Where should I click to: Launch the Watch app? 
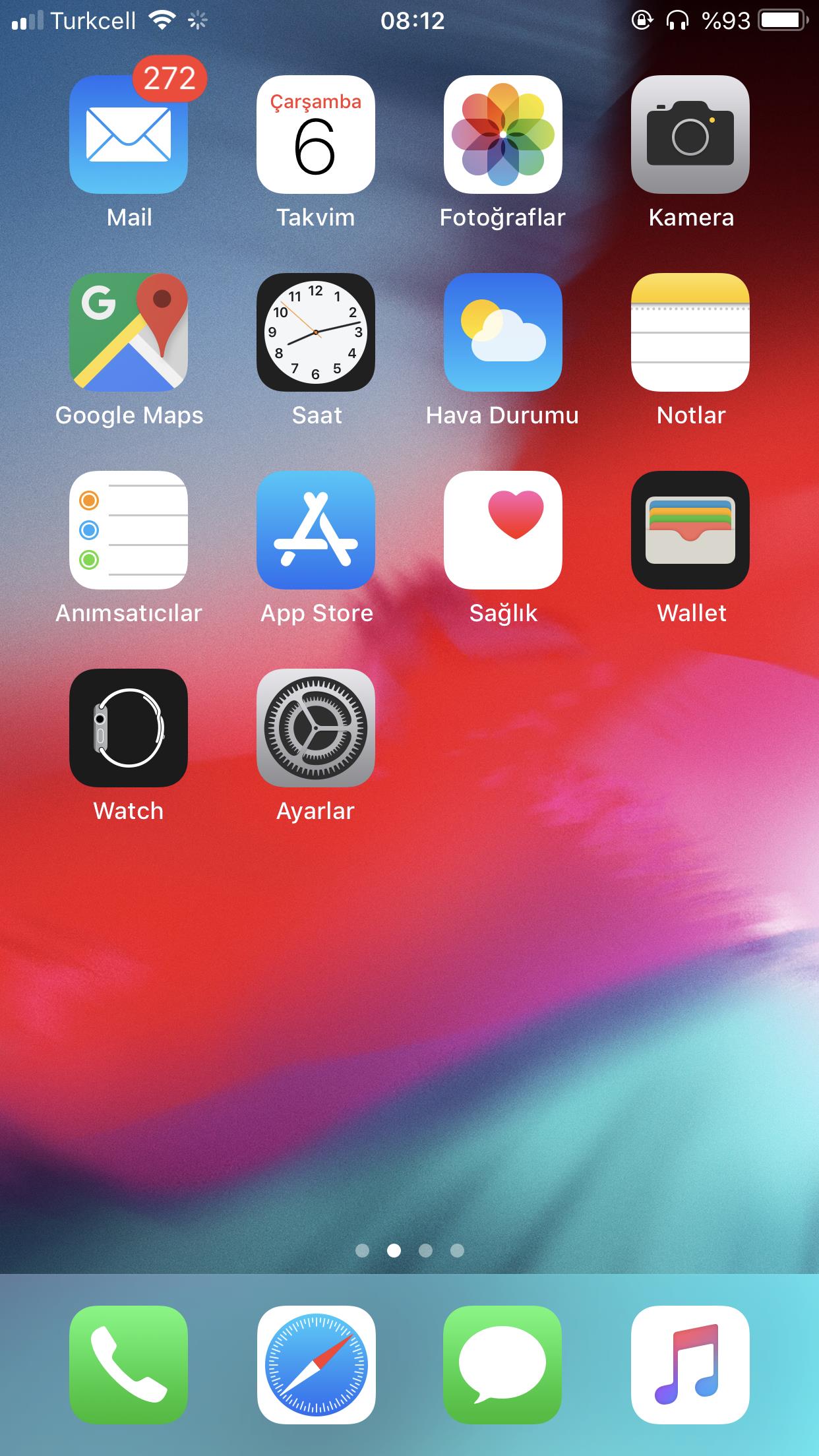(x=129, y=728)
